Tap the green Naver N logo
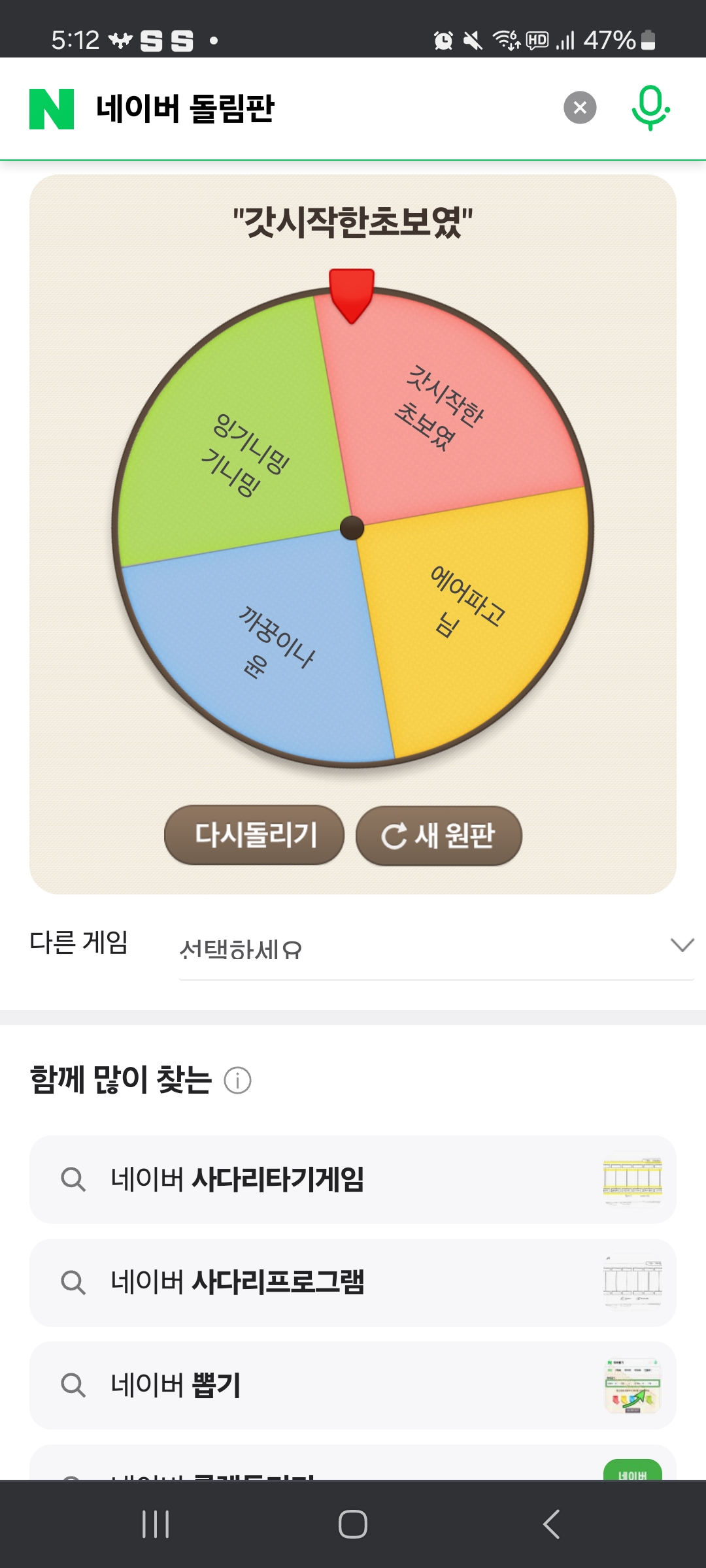706x1568 pixels. (52, 109)
